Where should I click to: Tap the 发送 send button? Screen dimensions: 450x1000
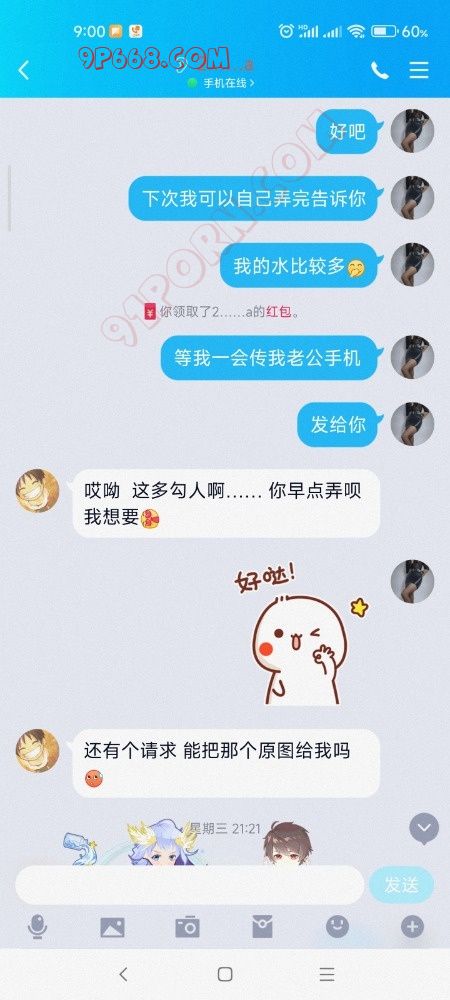click(402, 885)
